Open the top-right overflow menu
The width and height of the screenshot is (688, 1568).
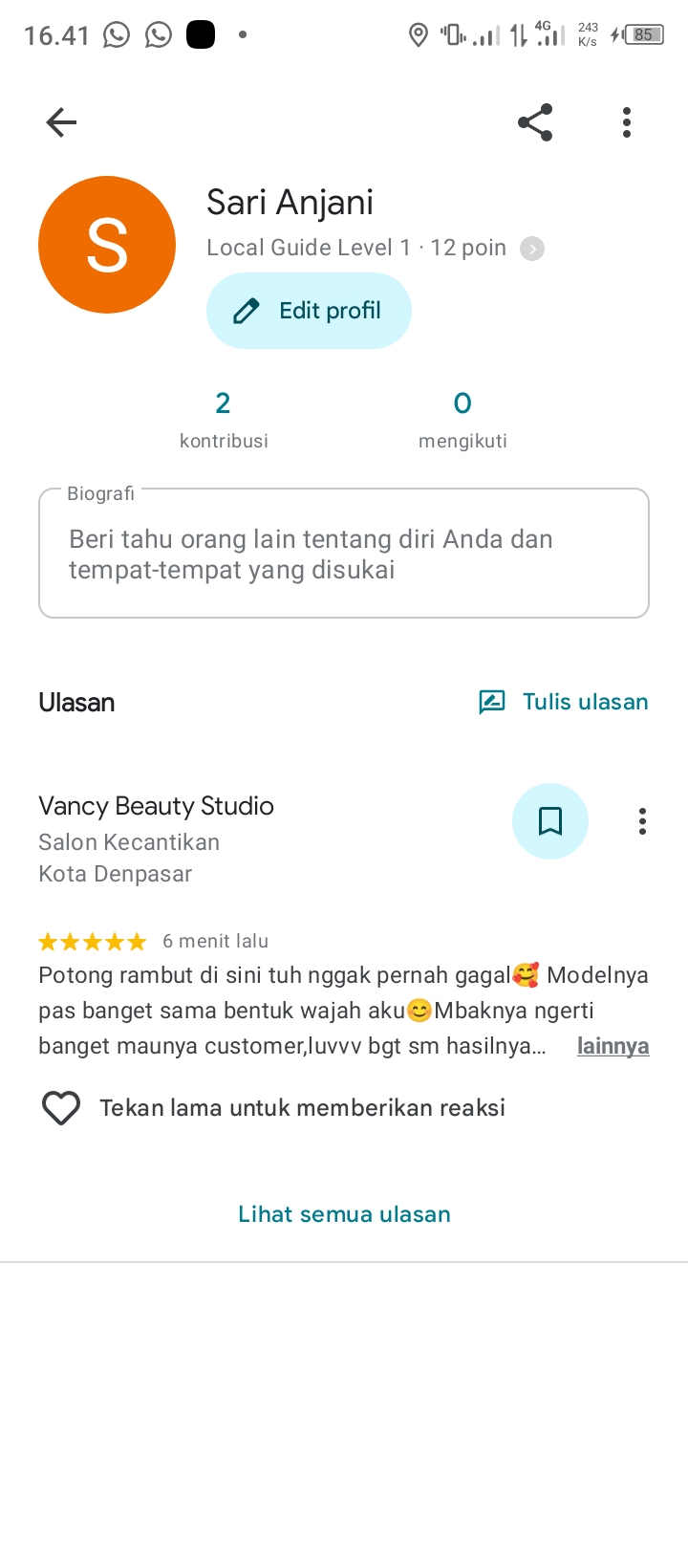tap(627, 122)
